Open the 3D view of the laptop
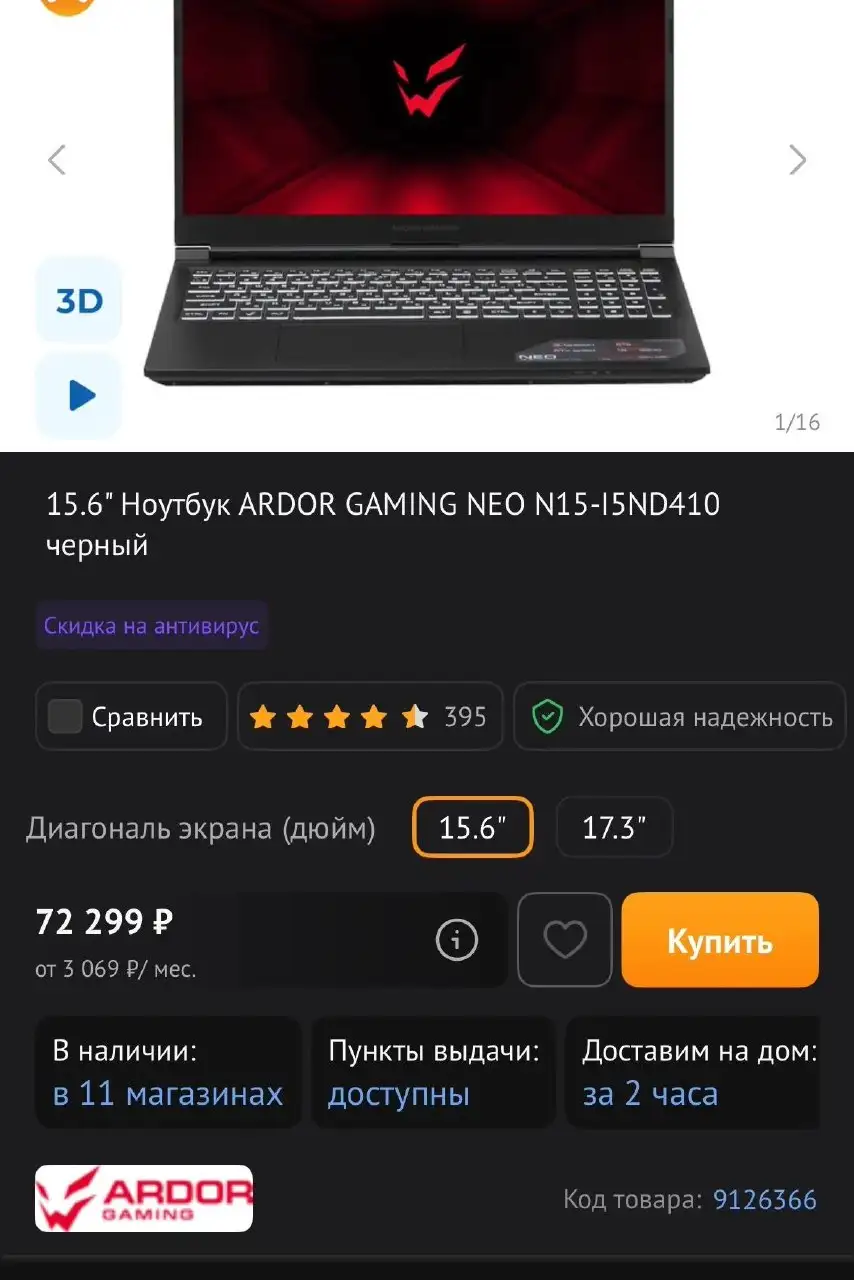 coord(78,300)
